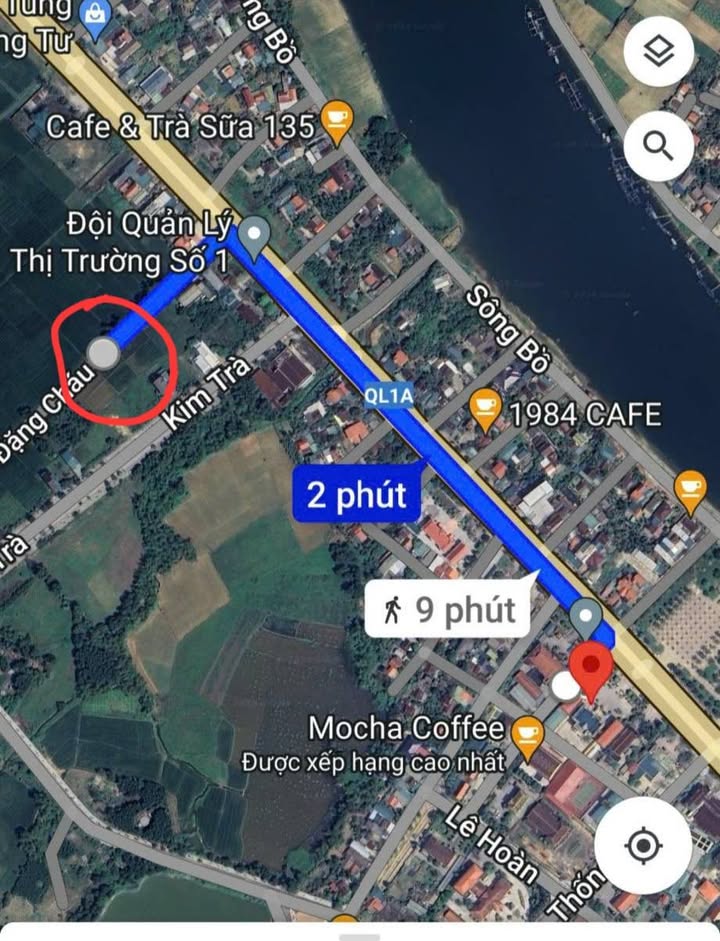
Task: Tap the 2 phút route label
Action: pyautogui.click(x=357, y=493)
